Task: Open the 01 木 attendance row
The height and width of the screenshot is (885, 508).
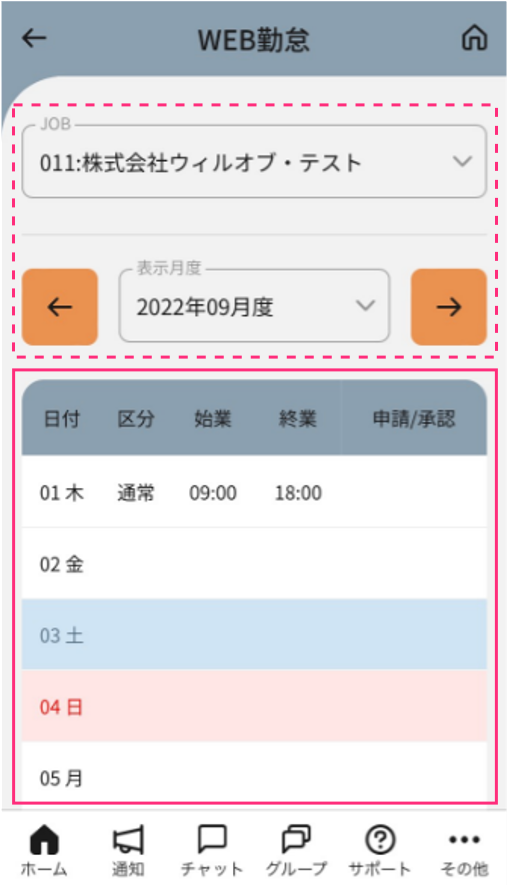Action: point(254,492)
